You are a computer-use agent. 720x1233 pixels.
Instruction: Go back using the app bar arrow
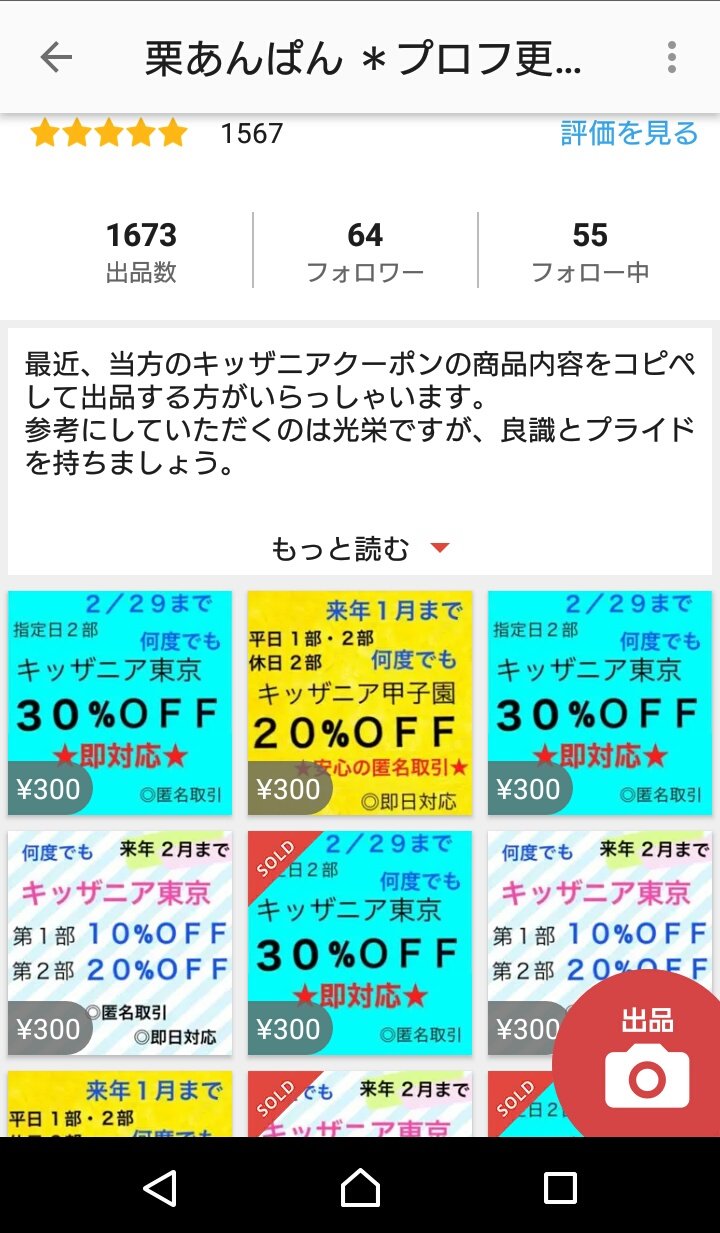click(56, 57)
